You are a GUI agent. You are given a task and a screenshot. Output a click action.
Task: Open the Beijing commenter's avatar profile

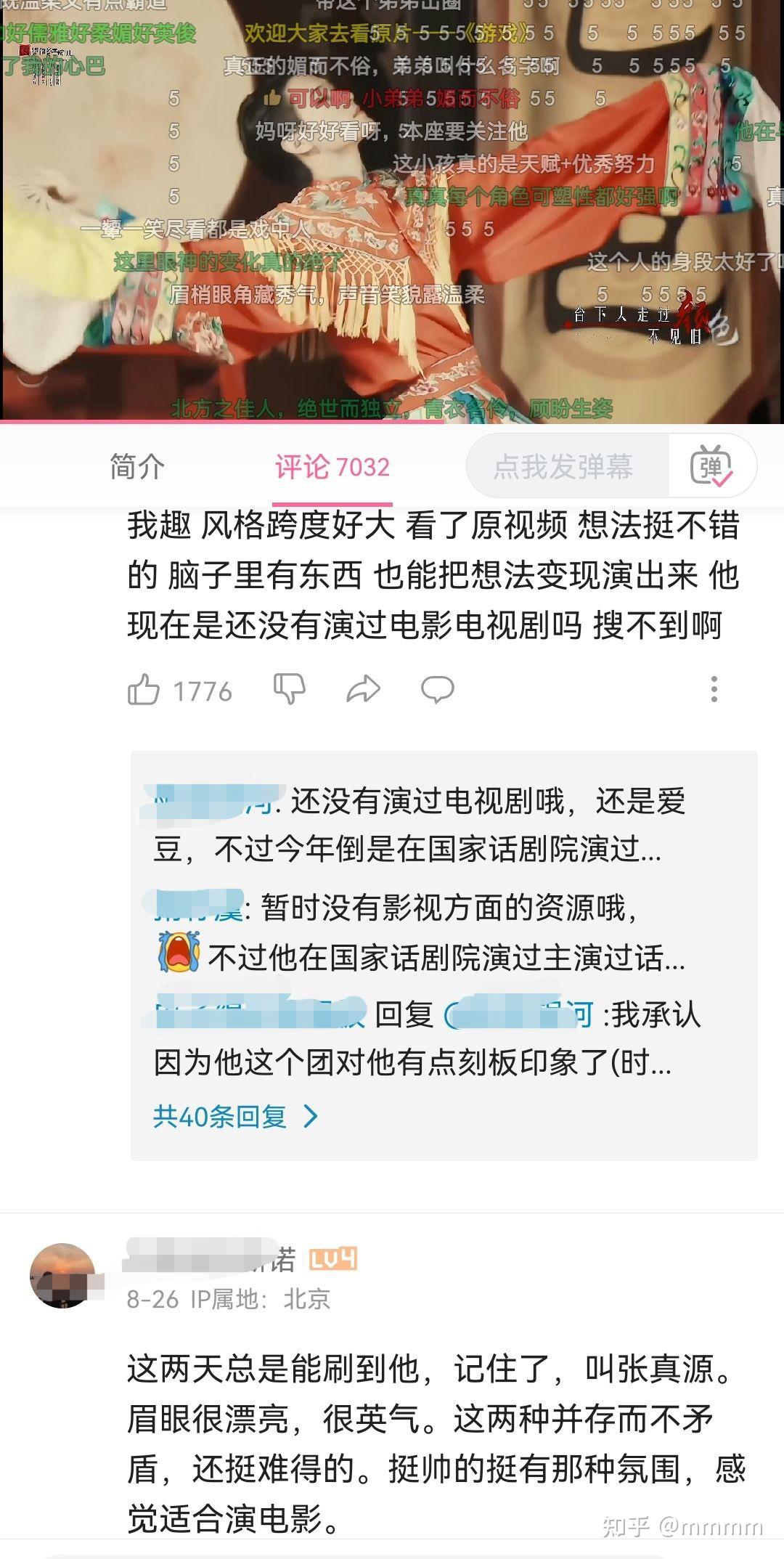(x=62, y=1275)
